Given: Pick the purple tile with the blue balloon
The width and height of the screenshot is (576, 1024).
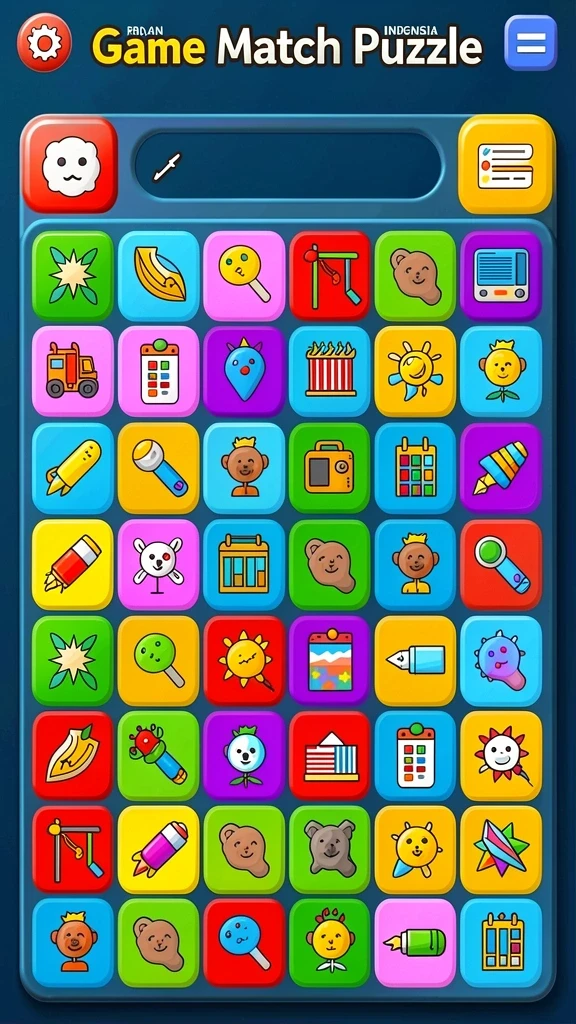Looking at the screenshot, I should coord(244,371).
